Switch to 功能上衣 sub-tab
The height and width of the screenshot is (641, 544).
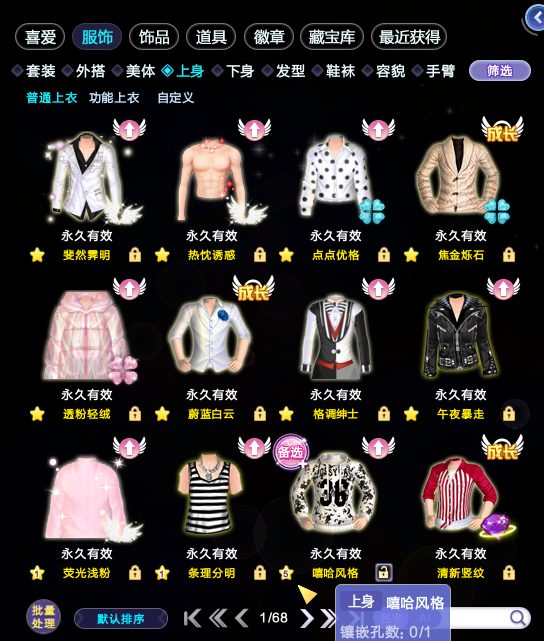coord(114,98)
